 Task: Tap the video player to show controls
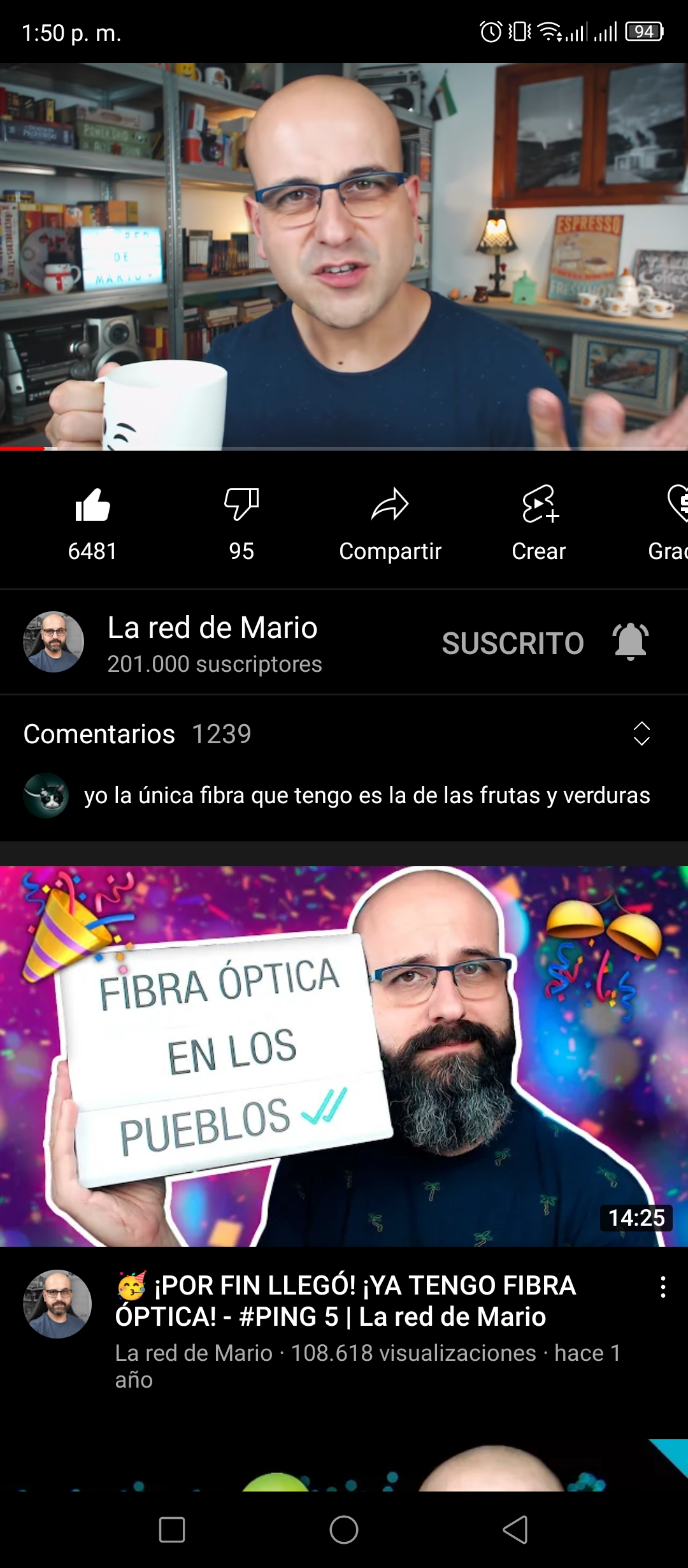[x=344, y=256]
